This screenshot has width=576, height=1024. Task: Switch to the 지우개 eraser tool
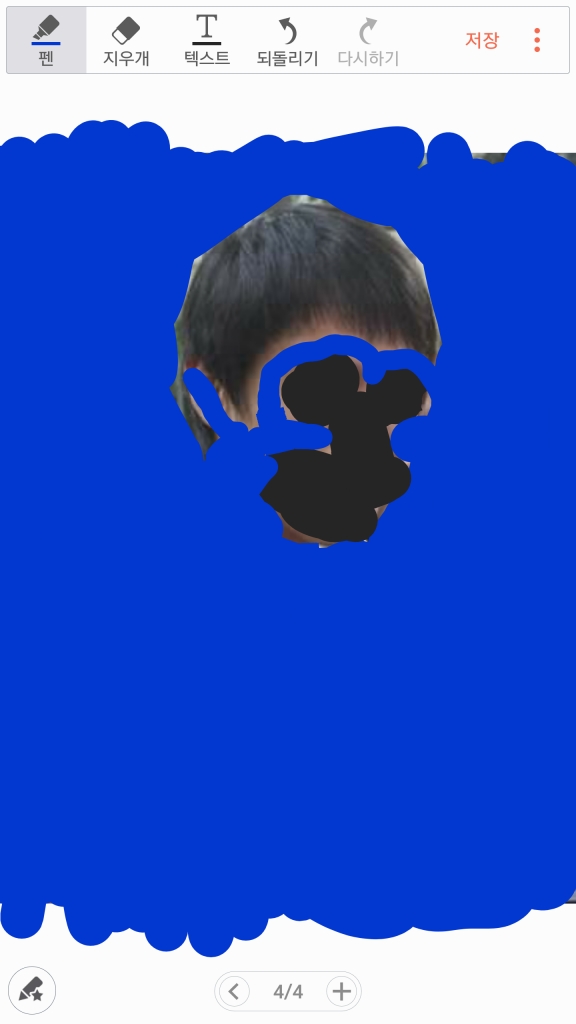126,40
